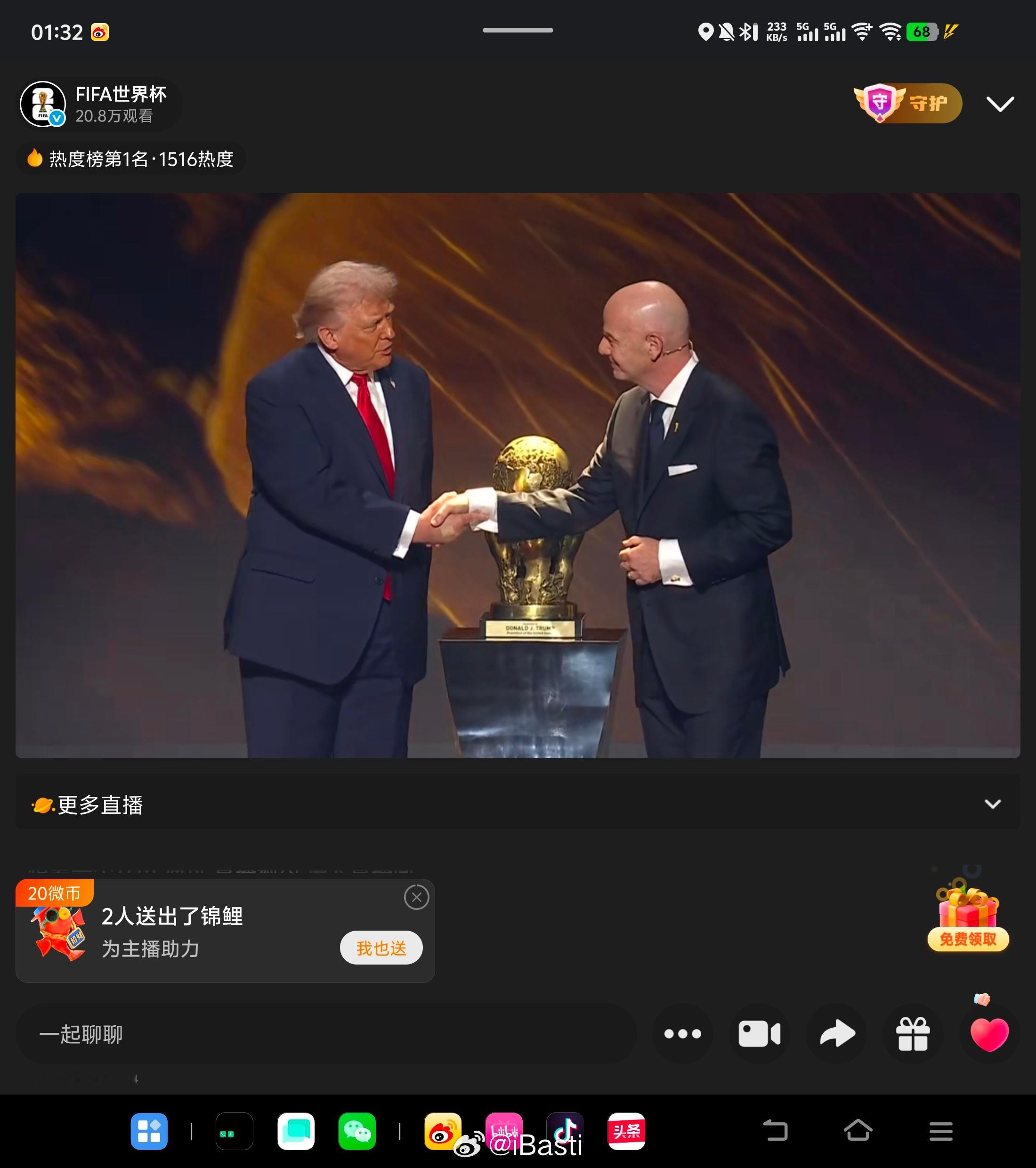Tap the camera co-stream icon
The width and height of the screenshot is (1036, 1168).
coord(760,1033)
